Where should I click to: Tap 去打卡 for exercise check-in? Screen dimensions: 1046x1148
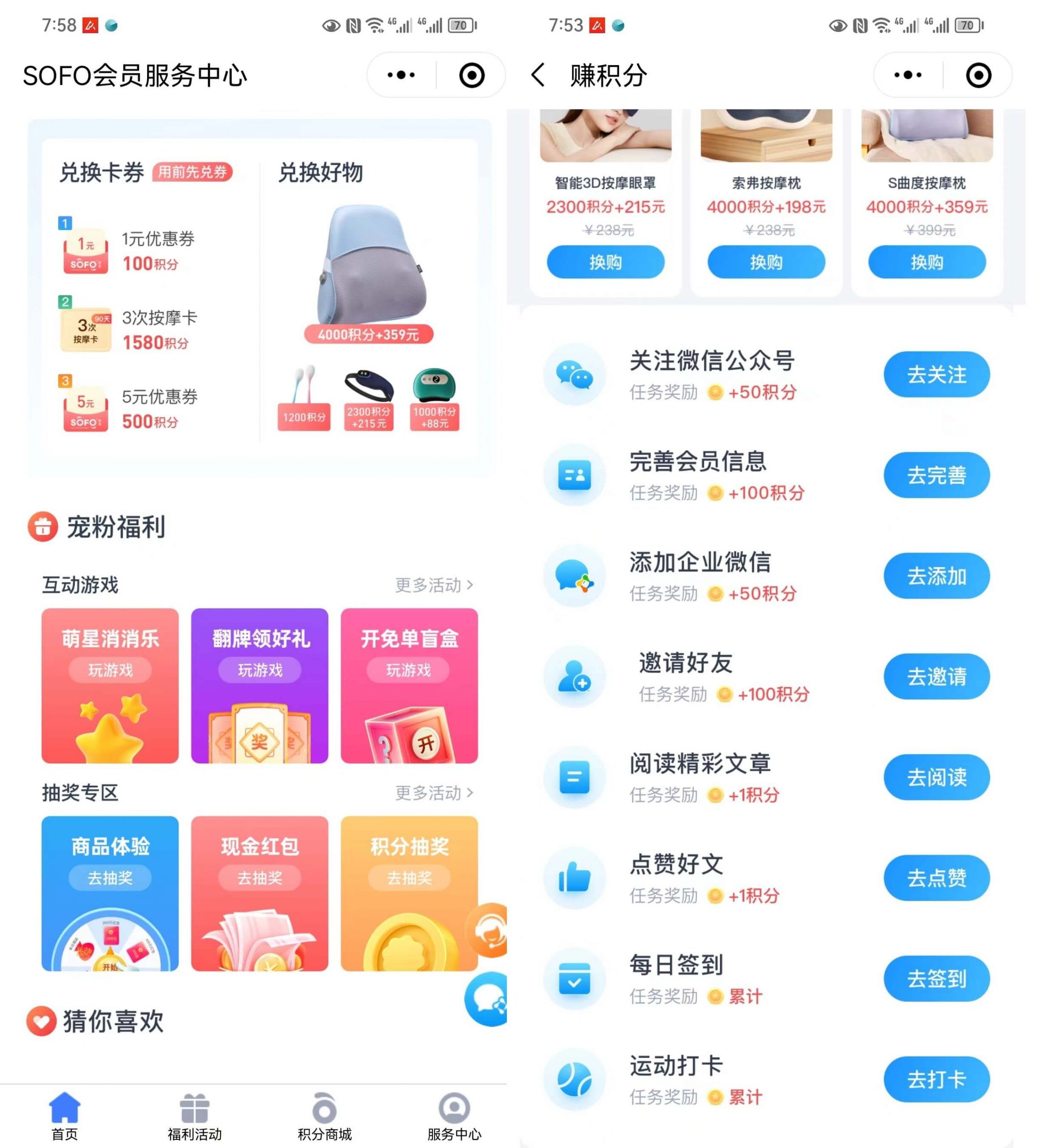pyautogui.click(x=936, y=1079)
